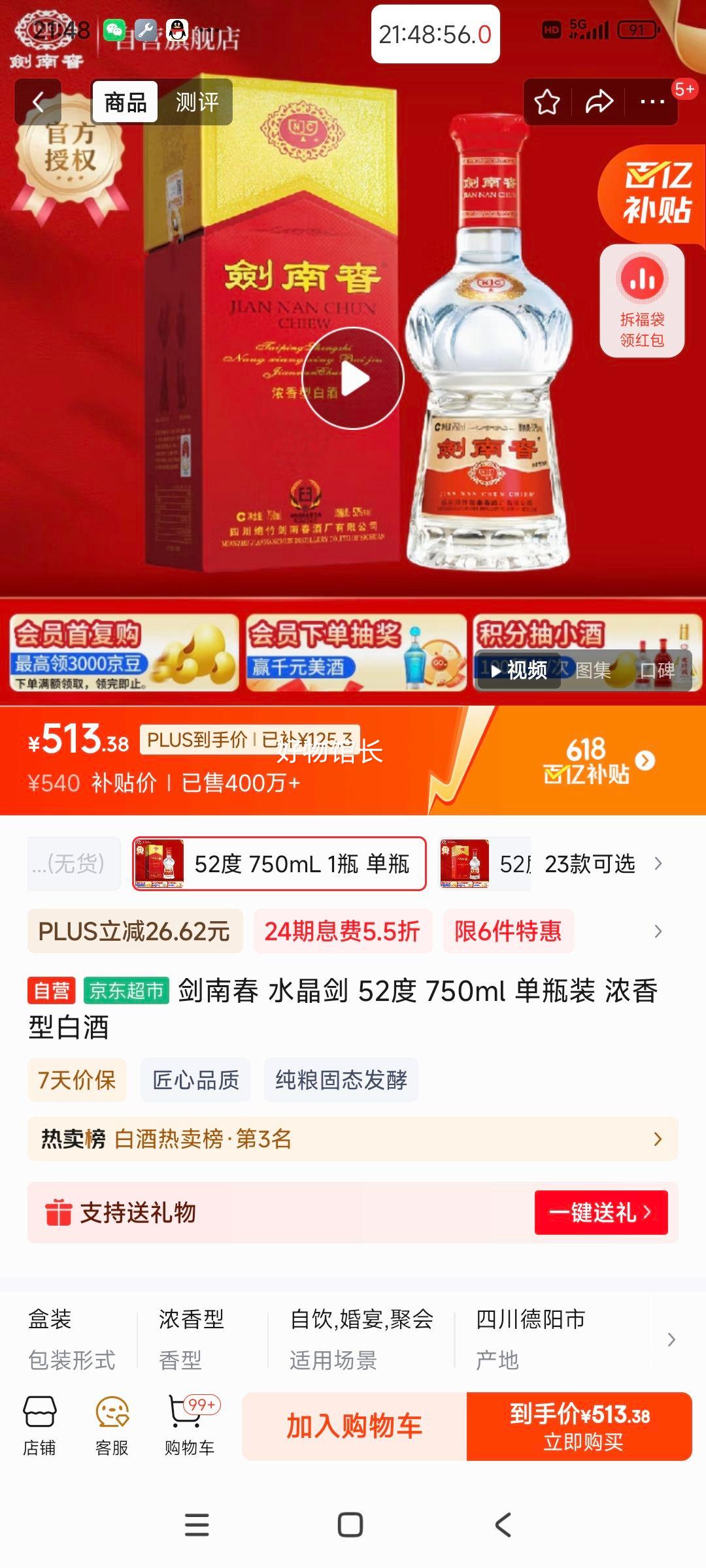Open the three-dot overflow menu
Viewport: 706px width, 1568px height.
point(652,102)
